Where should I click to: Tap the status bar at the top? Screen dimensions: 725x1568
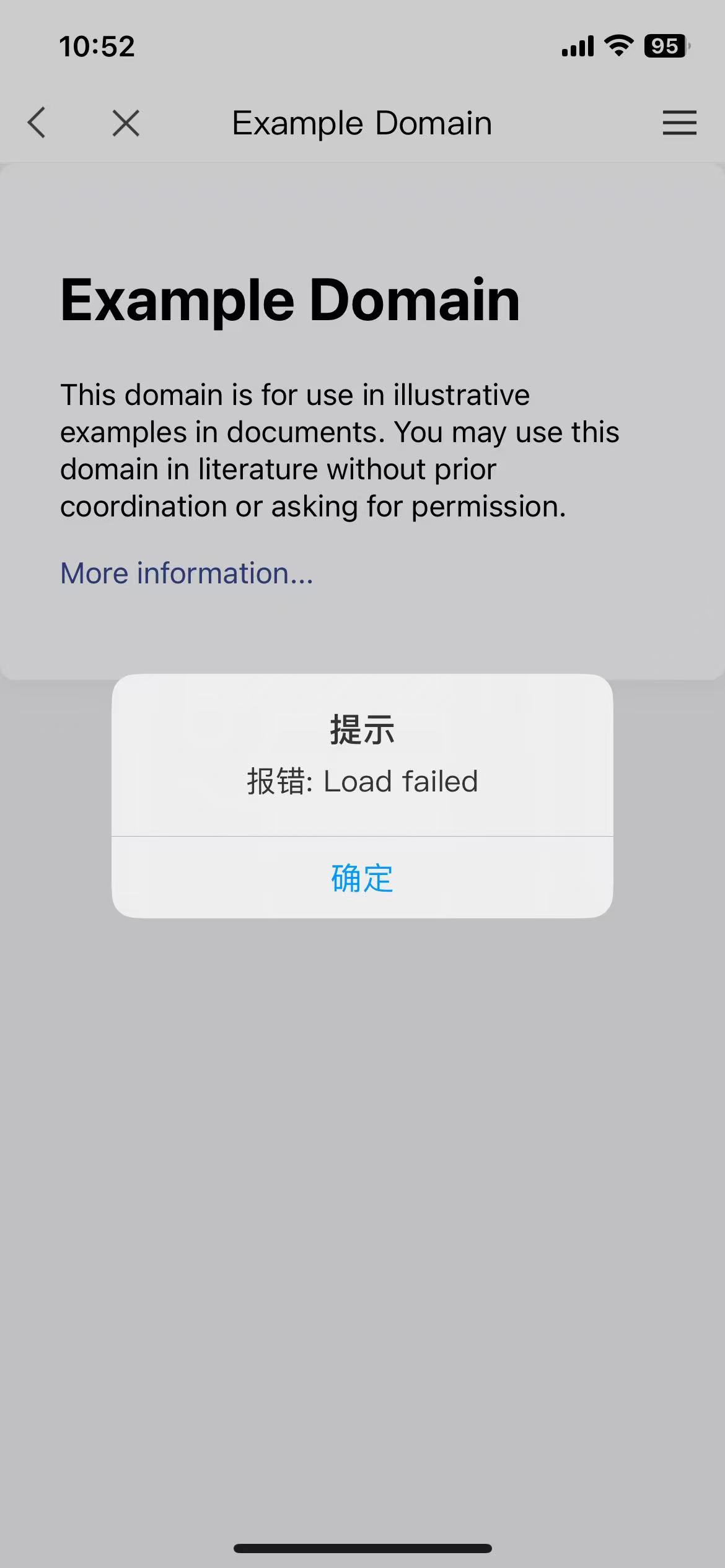(362, 44)
